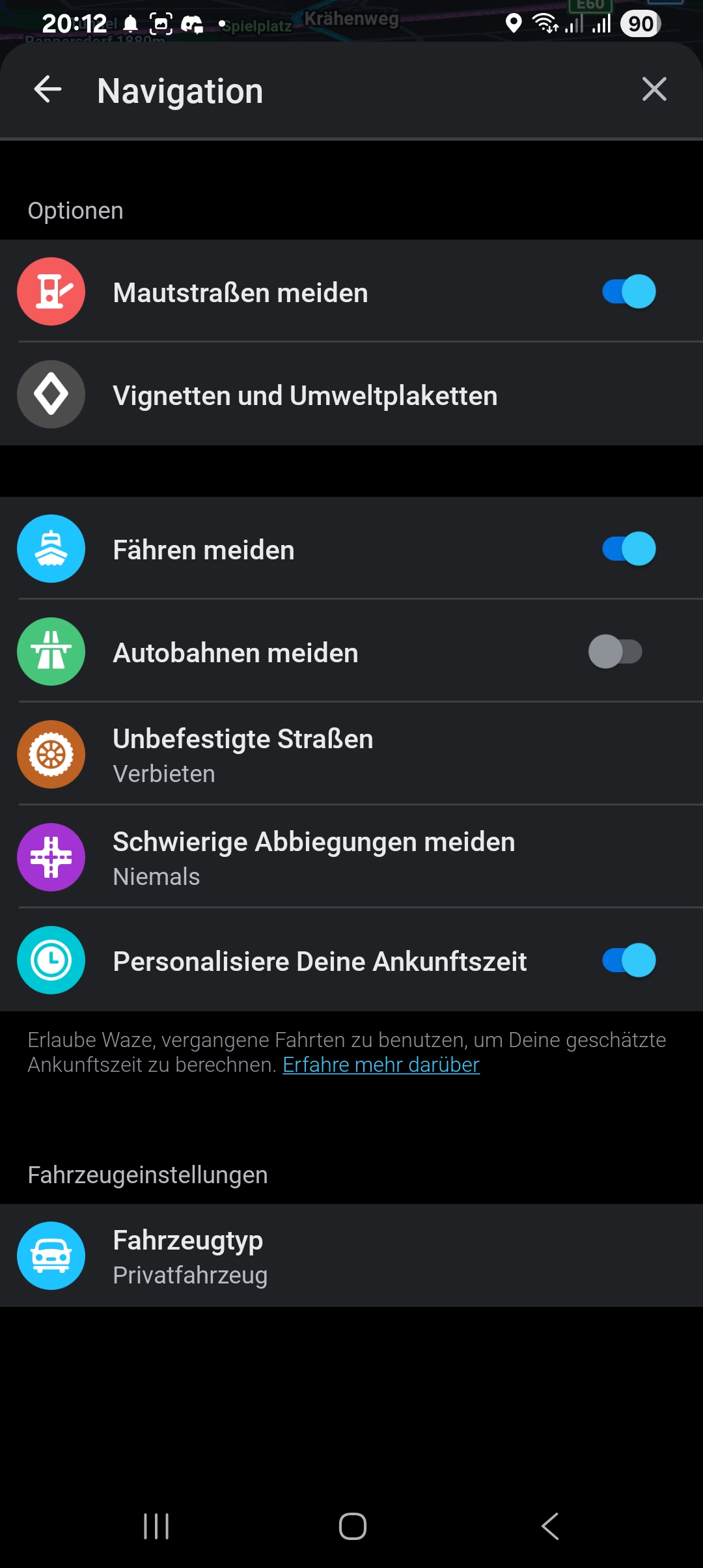This screenshot has width=703, height=1568.
Task: Open Schwierige Abbiegungen meiden options
Action: coord(351,858)
